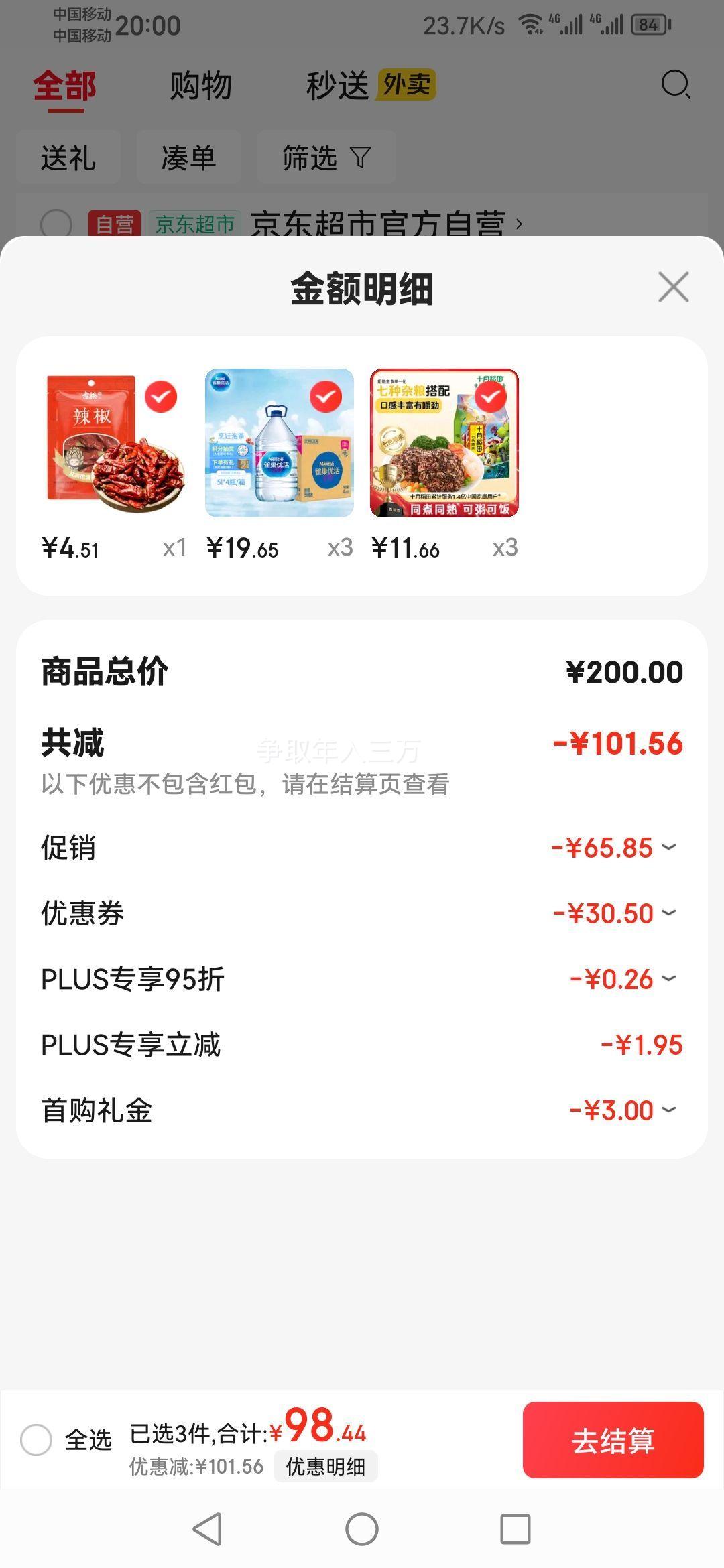Uncheck the 辣椒 product thumbnail
This screenshot has height=1568, width=724.
point(161,397)
